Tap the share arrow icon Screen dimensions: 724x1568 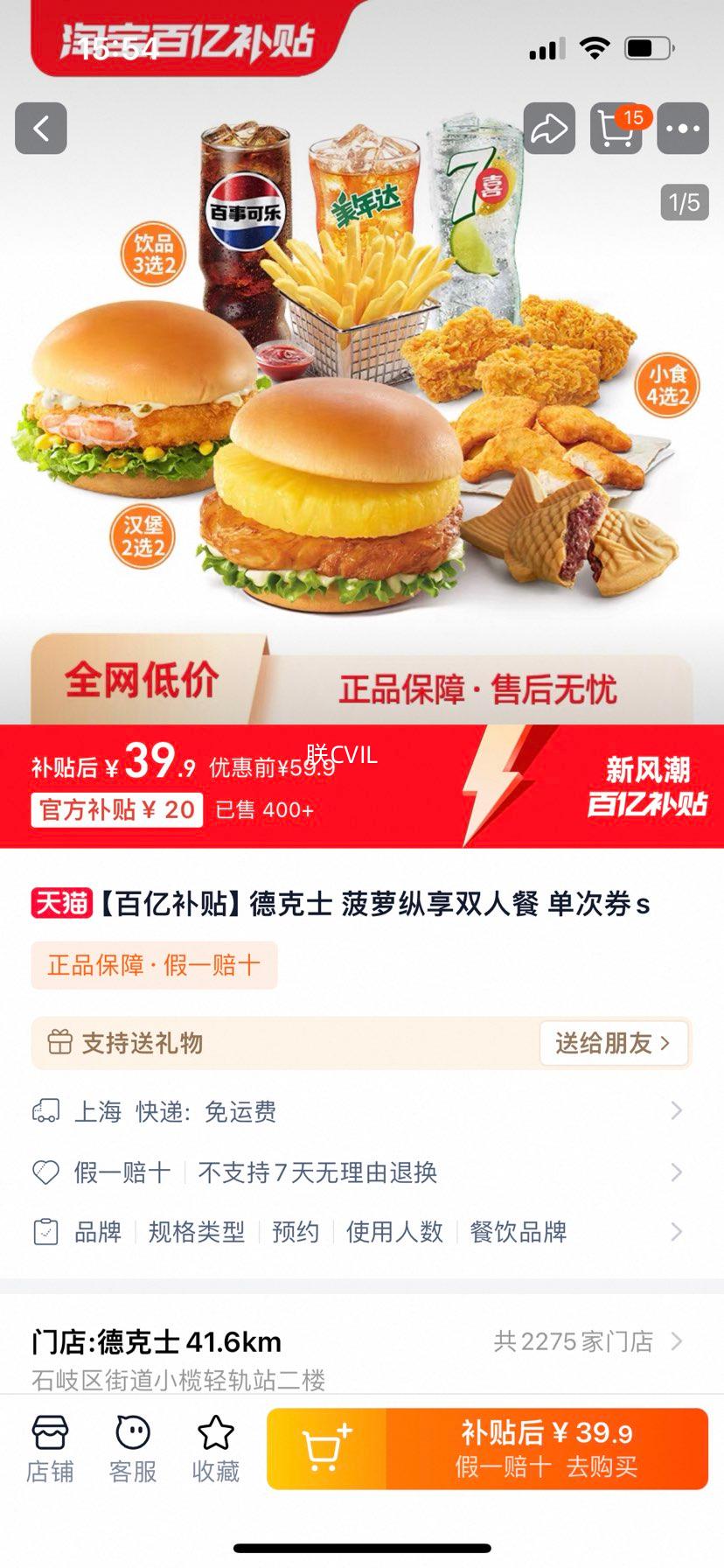548,128
